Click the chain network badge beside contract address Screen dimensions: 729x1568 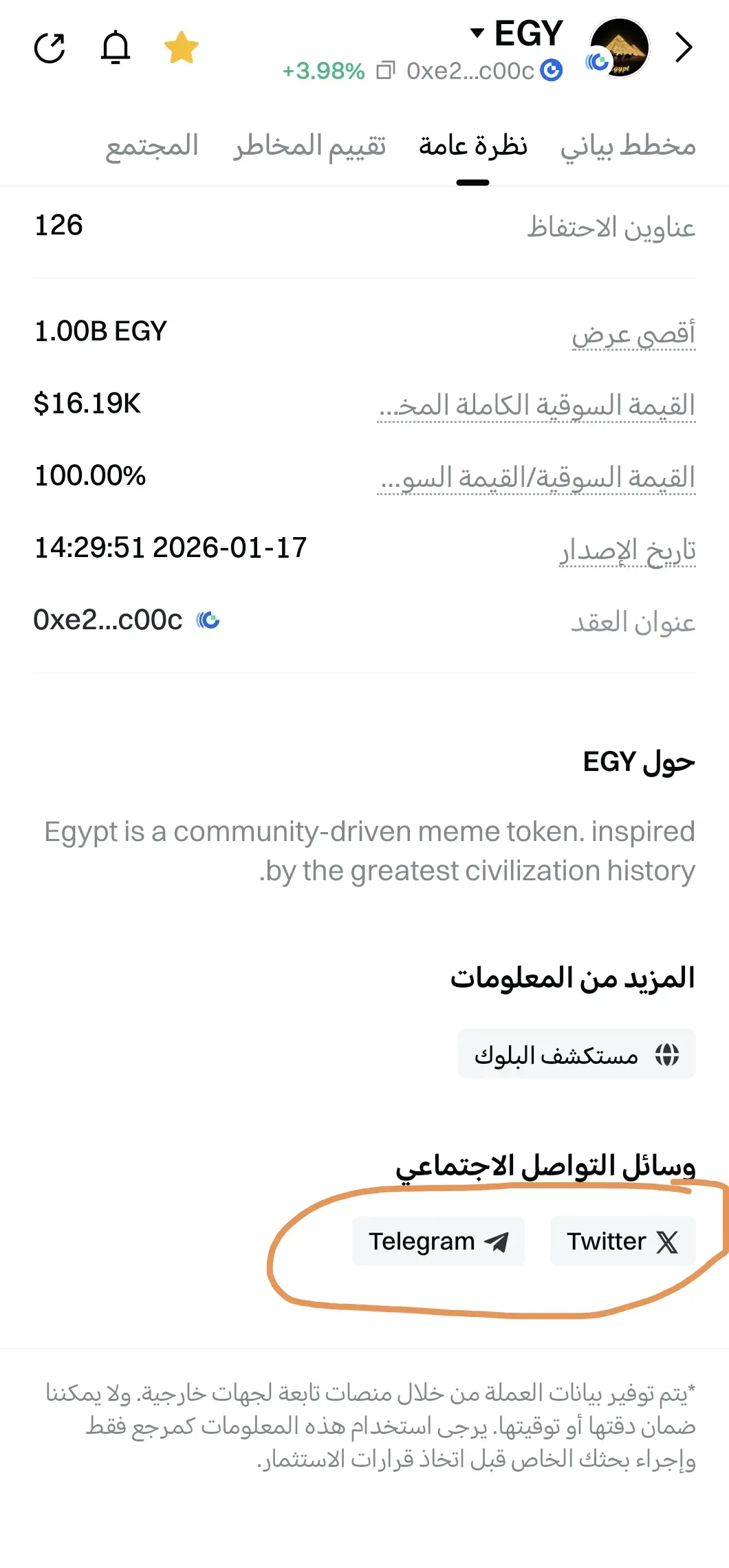(208, 620)
